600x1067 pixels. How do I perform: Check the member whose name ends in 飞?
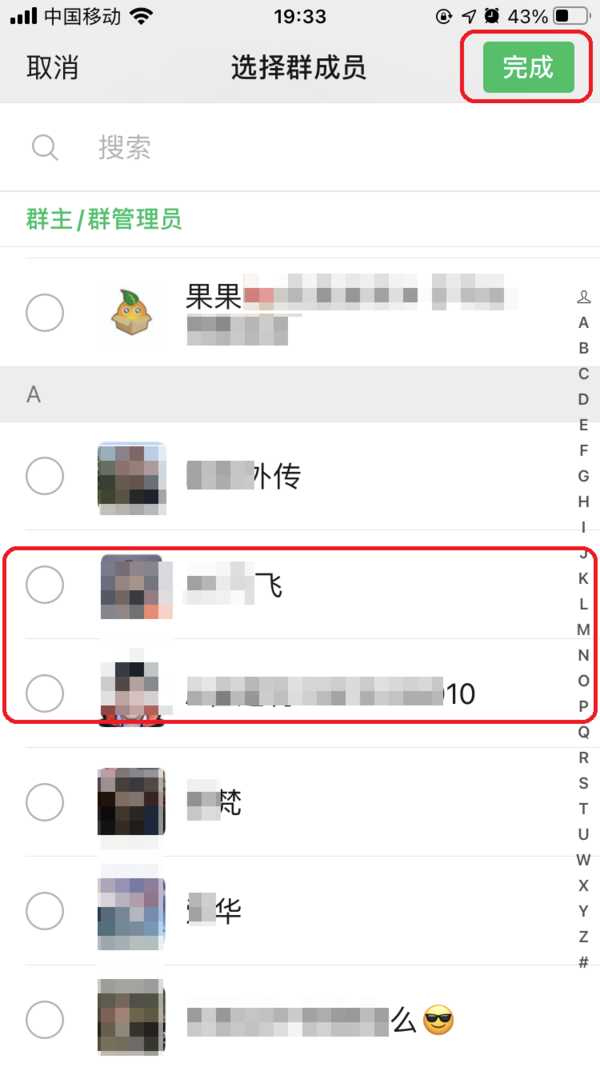coord(45,584)
